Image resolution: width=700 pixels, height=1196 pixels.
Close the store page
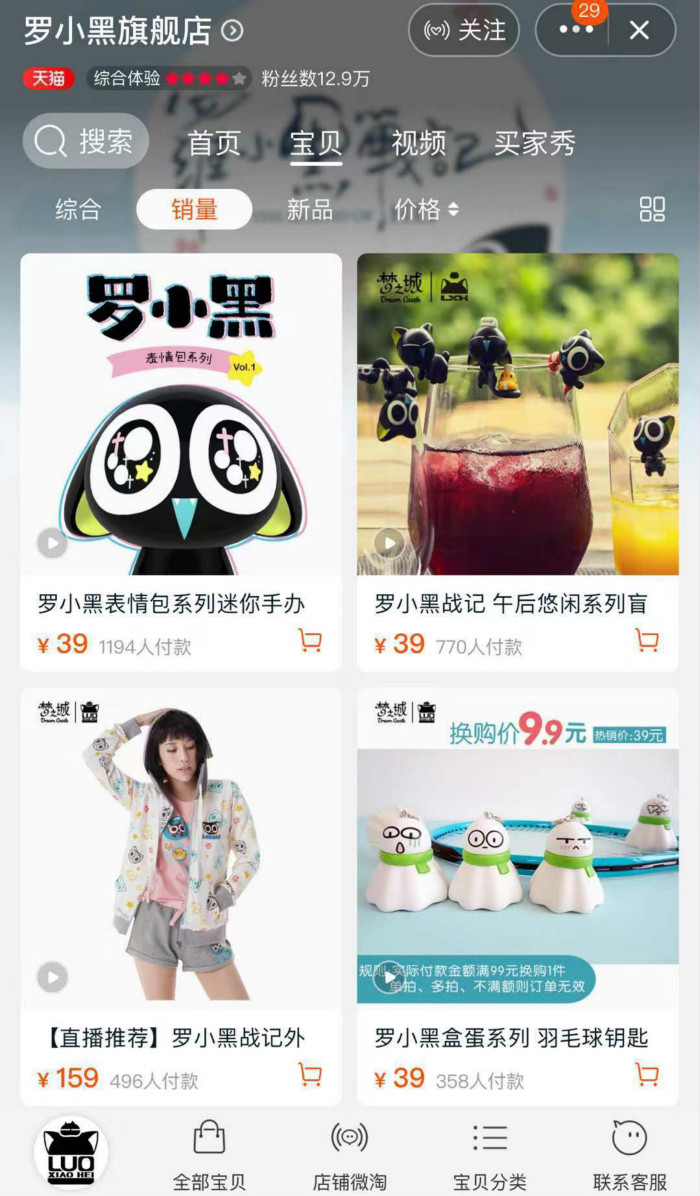(x=640, y=31)
